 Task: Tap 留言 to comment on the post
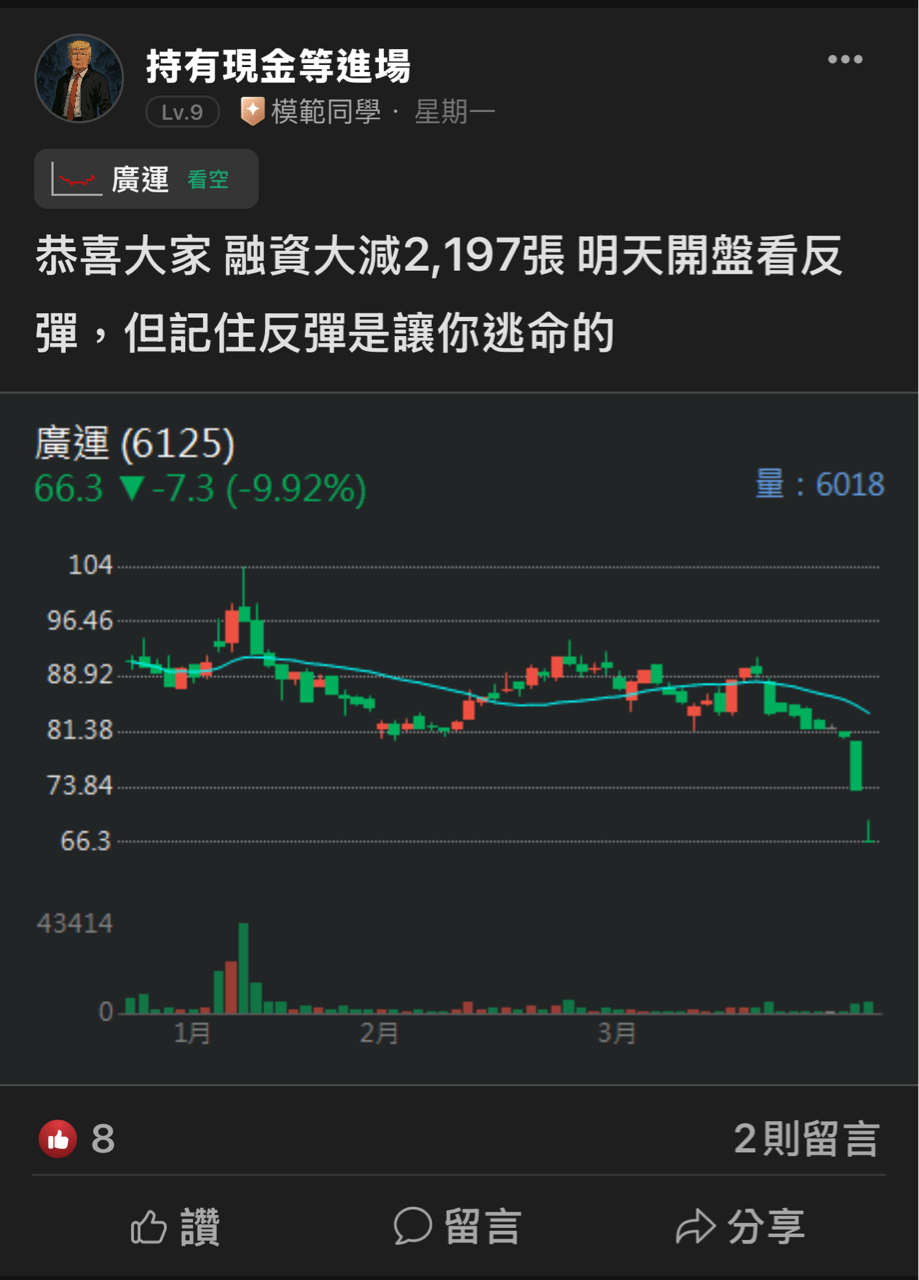458,1227
